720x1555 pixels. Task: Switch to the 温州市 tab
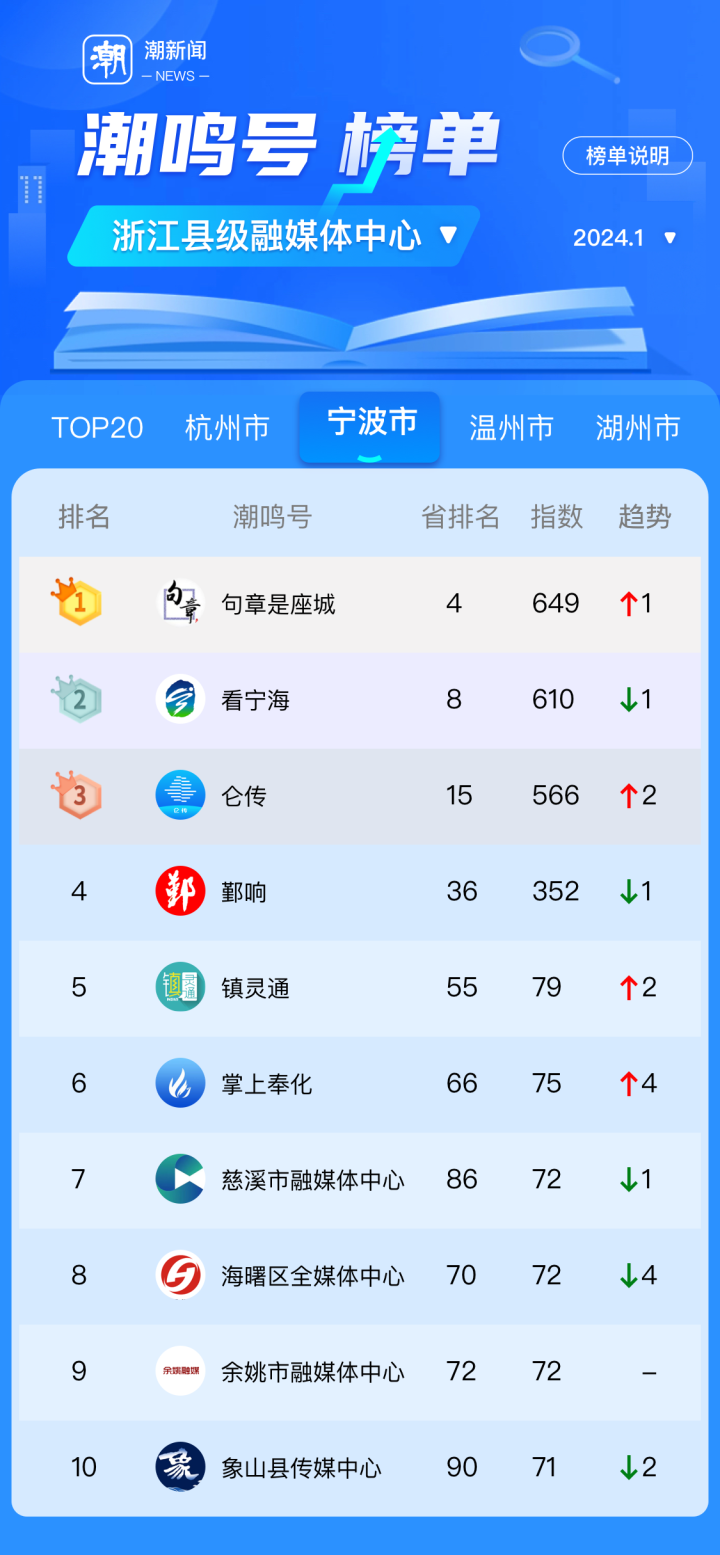coord(511,428)
